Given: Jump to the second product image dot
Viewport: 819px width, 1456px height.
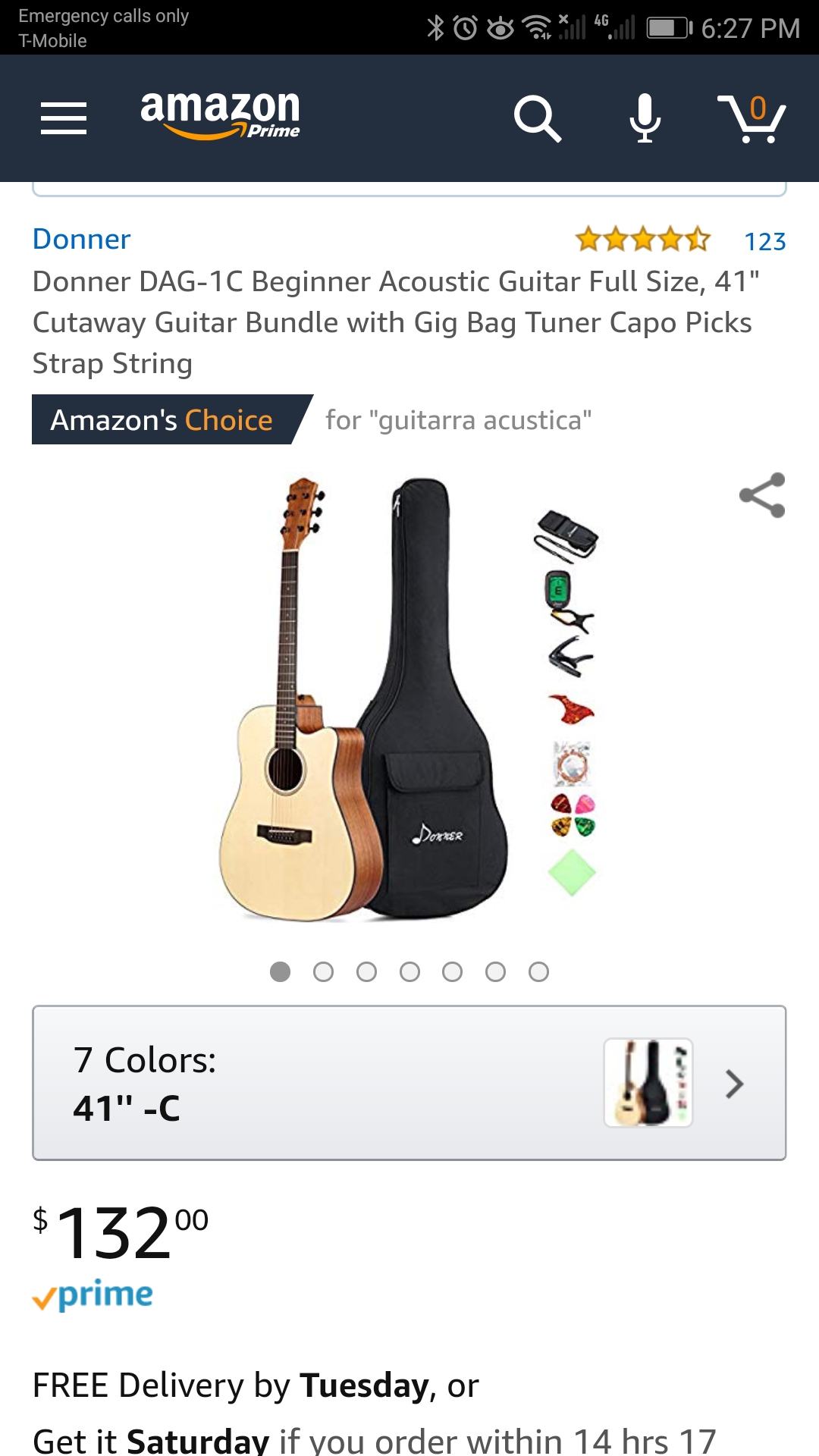Looking at the screenshot, I should click(x=323, y=972).
